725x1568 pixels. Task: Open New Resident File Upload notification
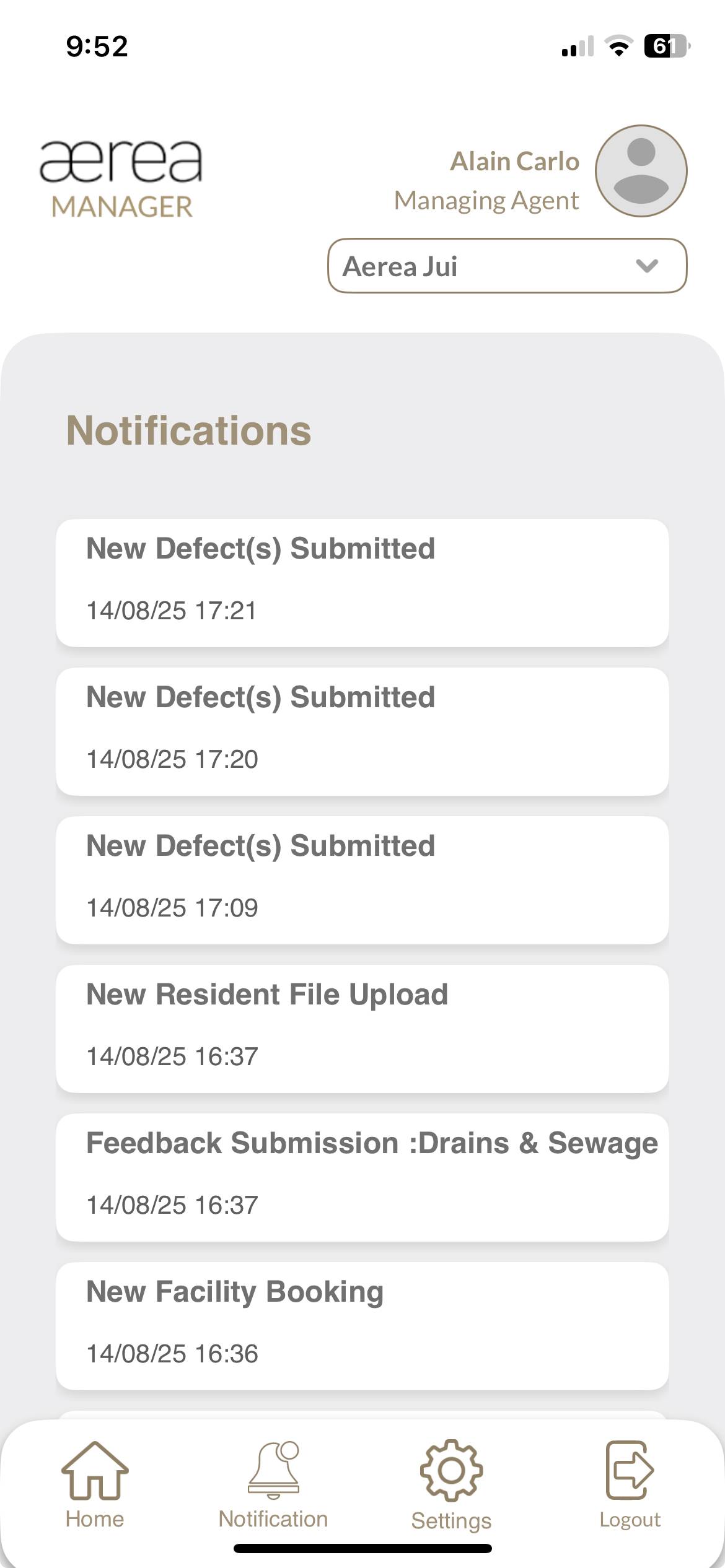(362, 1029)
